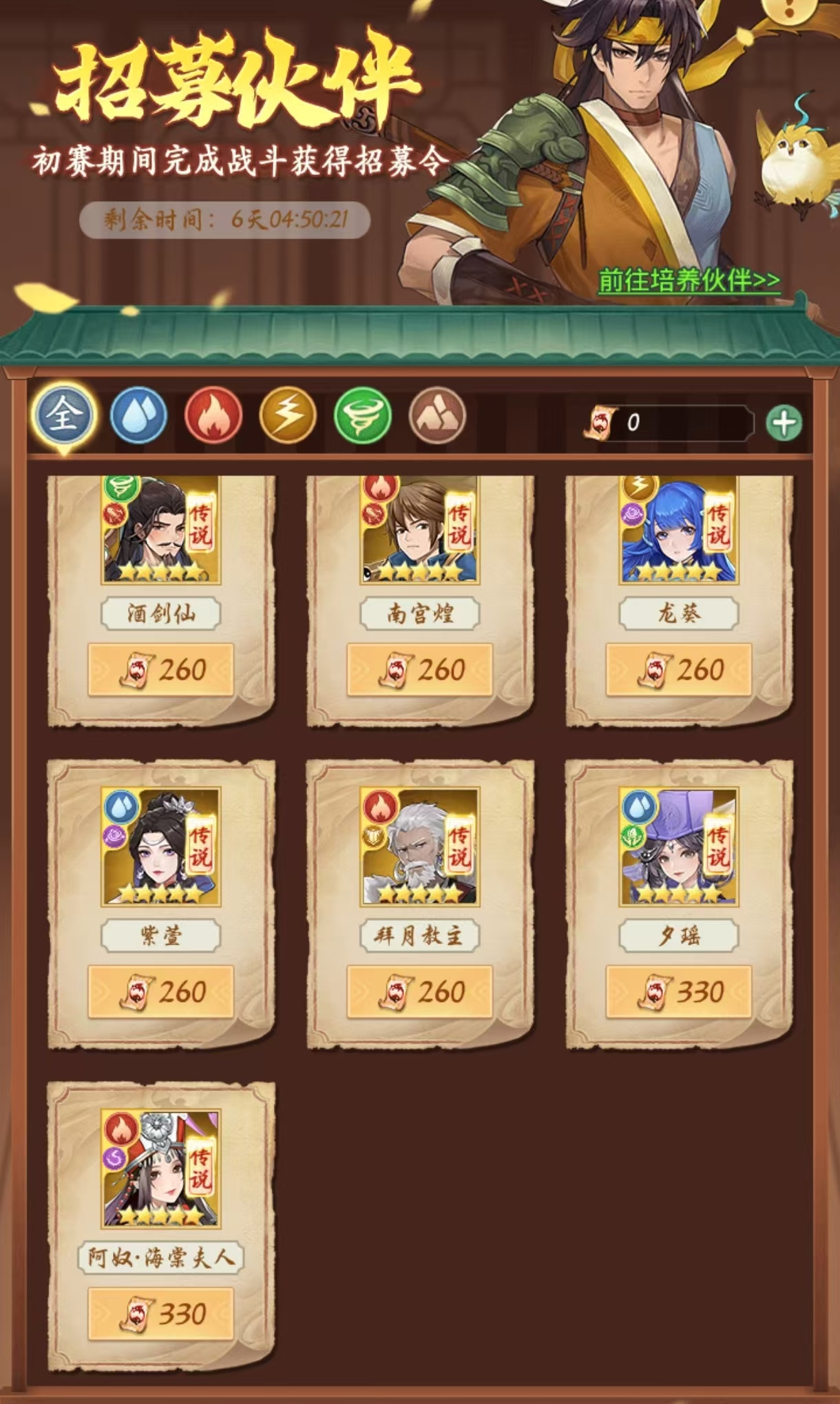Recruit 夕瑶 for 330 tokens
Viewport: 840px width, 1404px height.
(x=678, y=992)
